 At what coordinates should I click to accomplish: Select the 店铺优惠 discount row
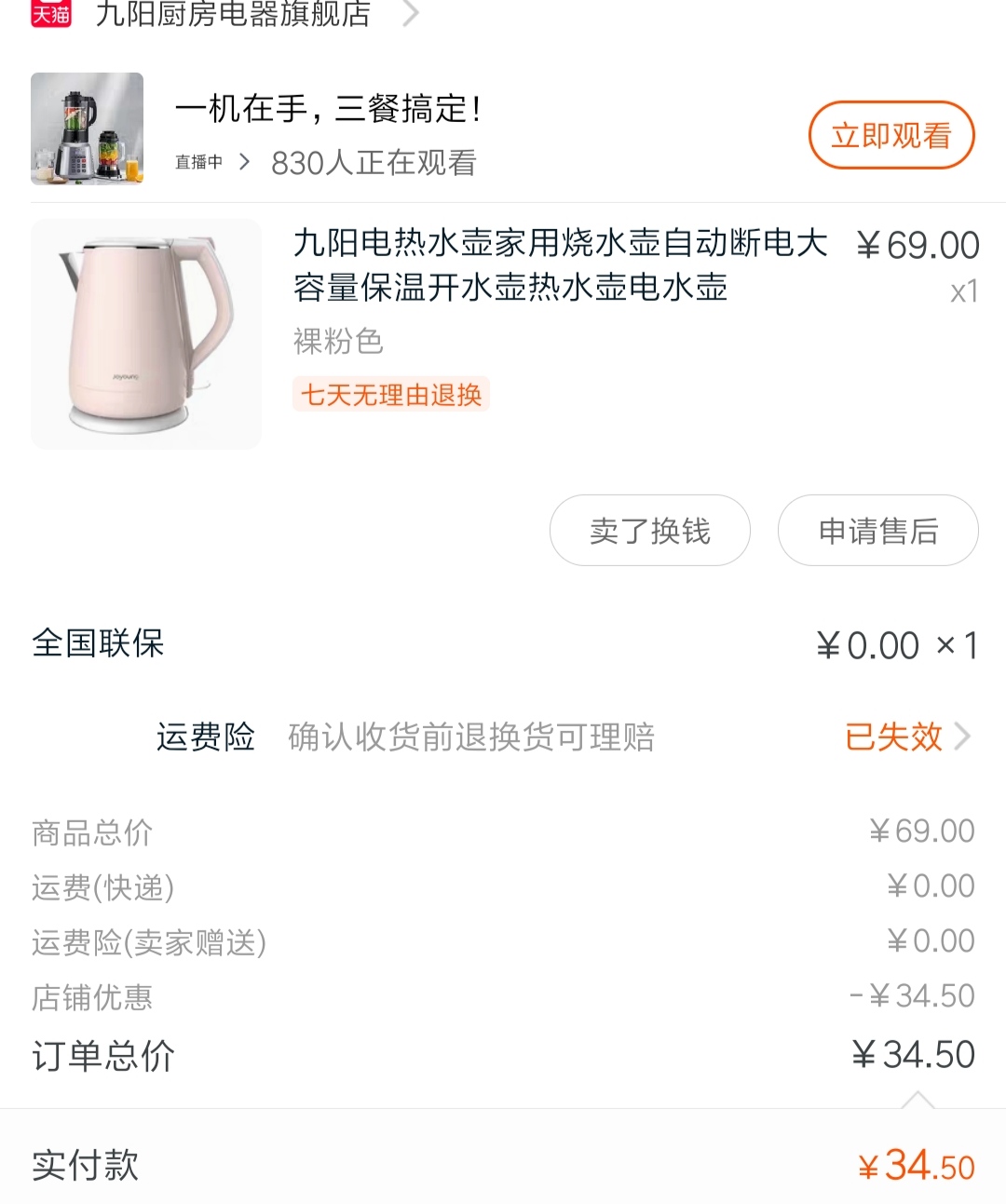[93, 997]
